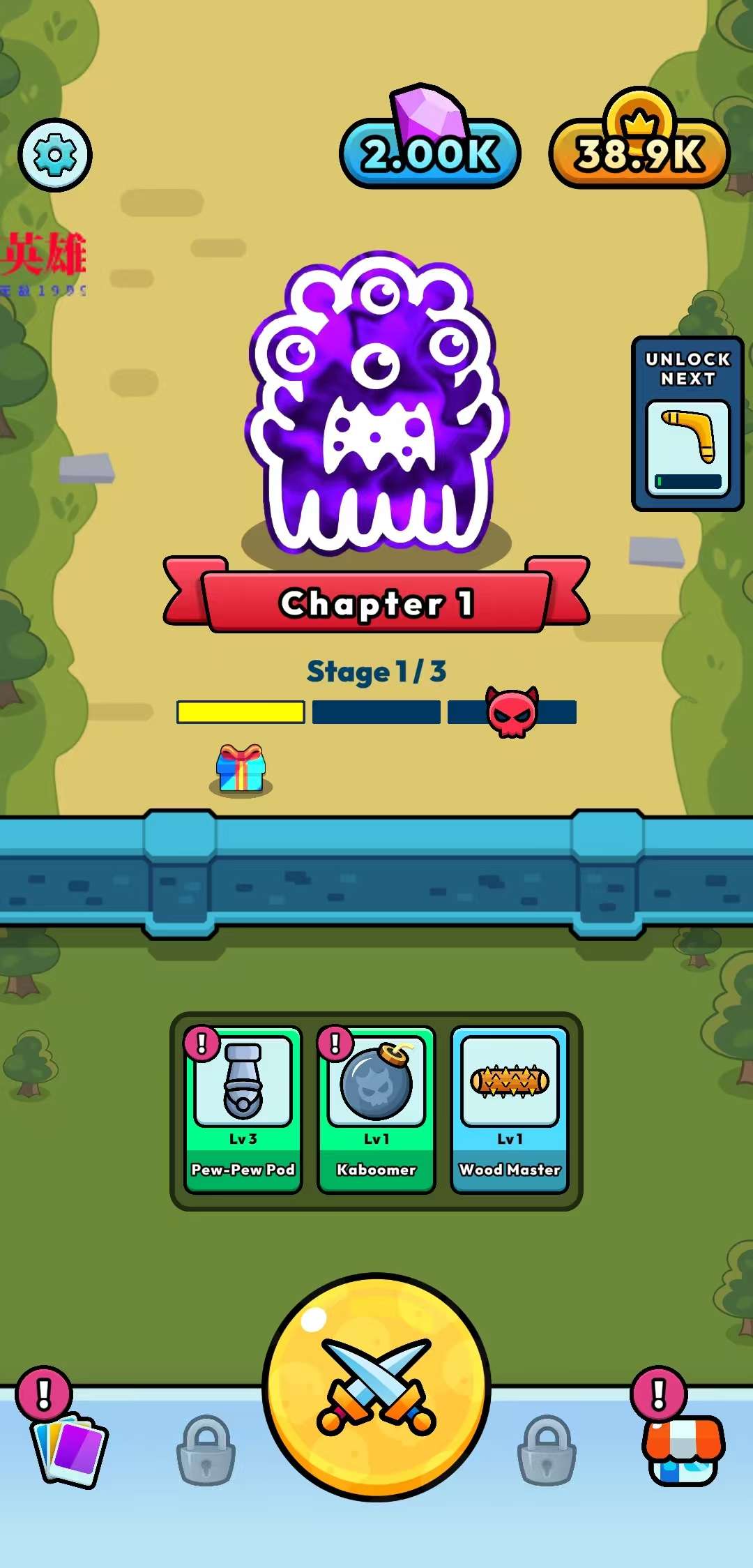Tap the locked tab right of battle
This screenshot has width=753, height=1568.
(x=547, y=1449)
